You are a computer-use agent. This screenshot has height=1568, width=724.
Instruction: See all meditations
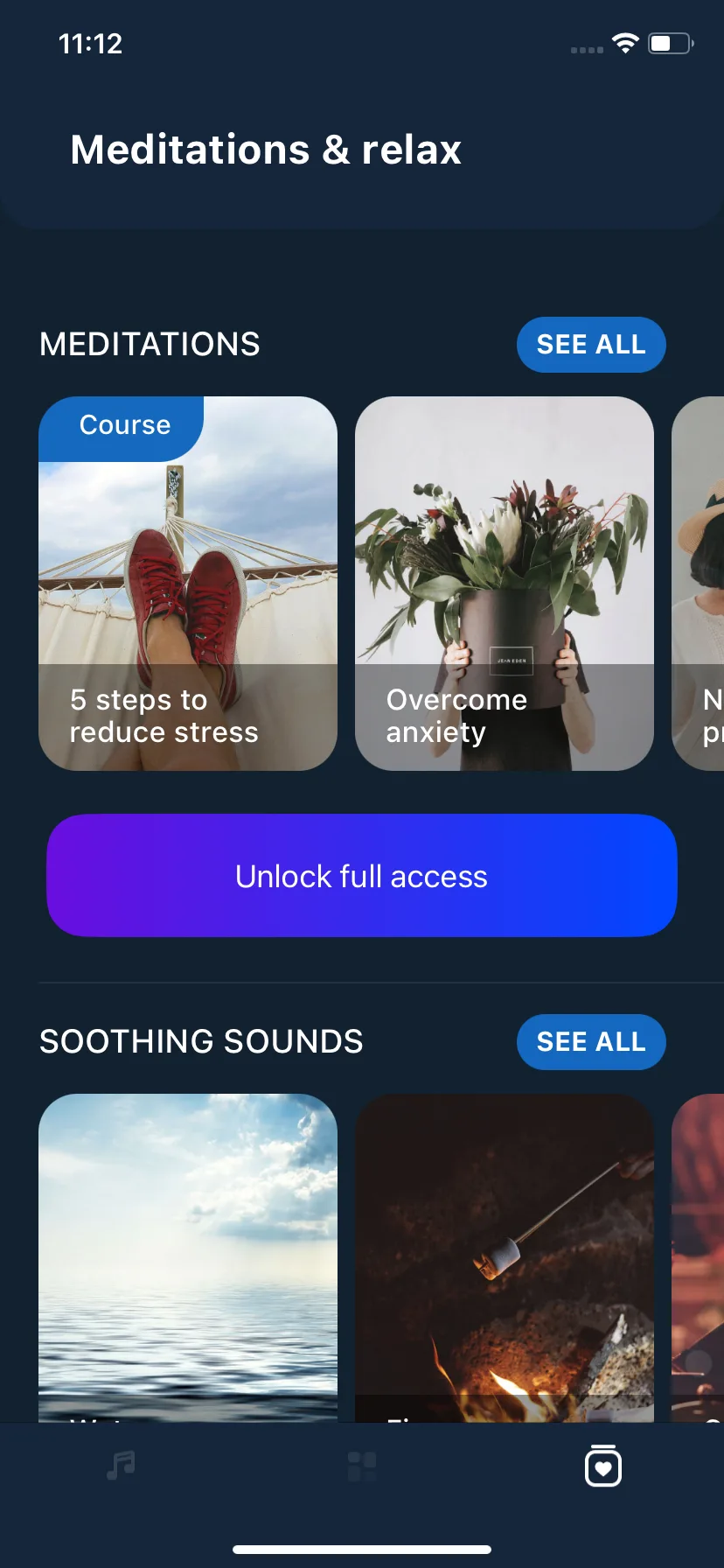[x=591, y=345]
